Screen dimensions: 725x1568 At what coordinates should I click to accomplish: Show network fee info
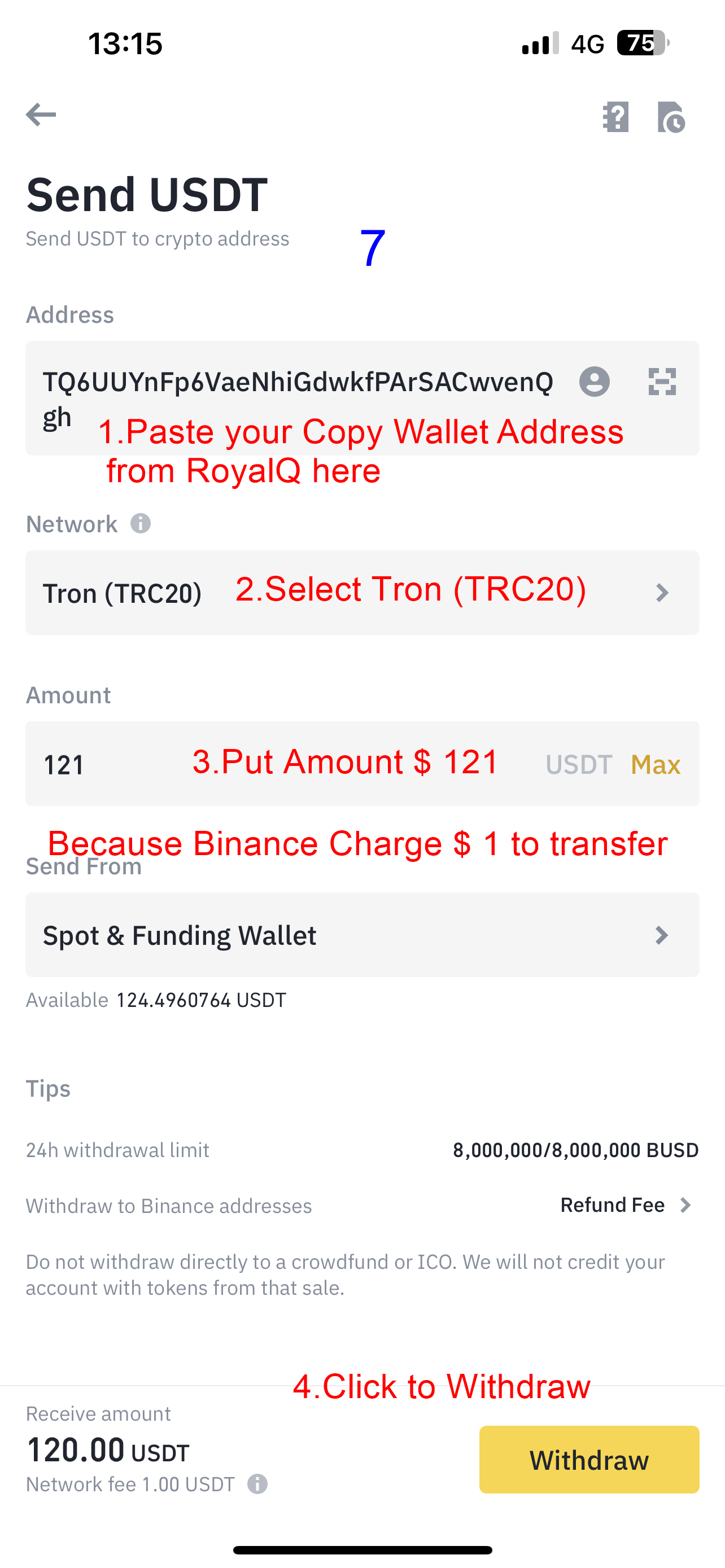[x=257, y=1484]
